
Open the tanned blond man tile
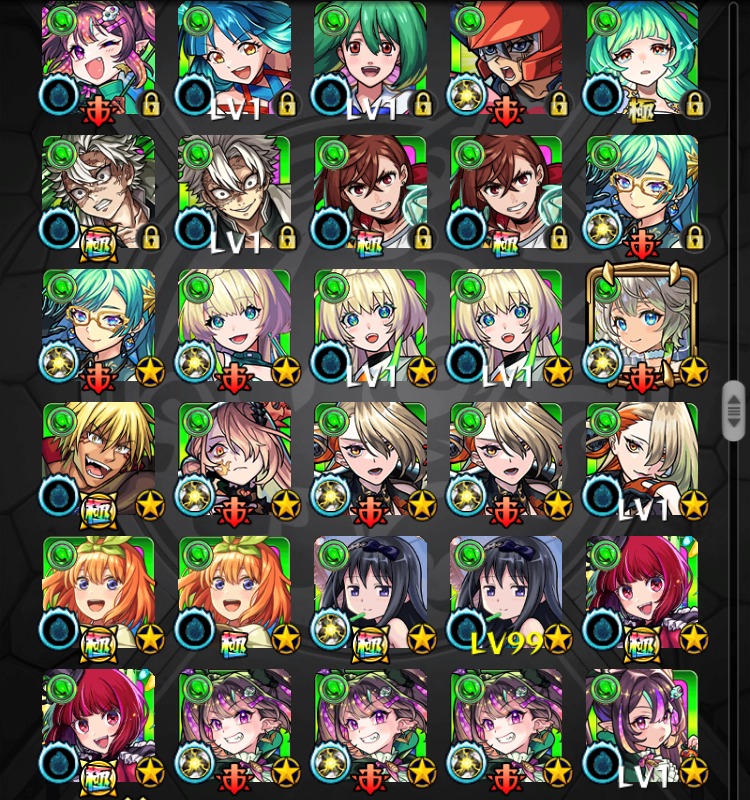(98, 460)
